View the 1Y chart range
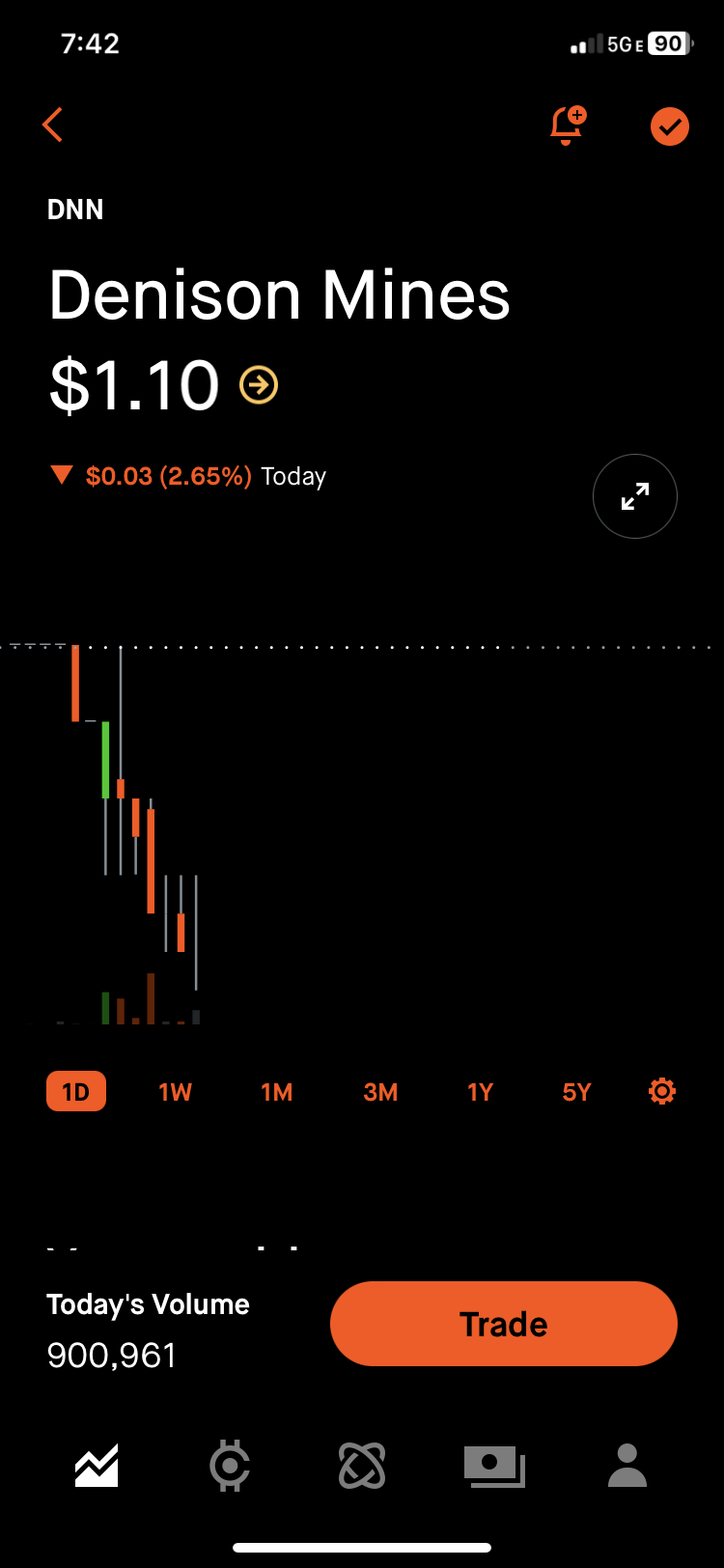The height and width of the screenshot is (1568, 724). coord(480,1092)
